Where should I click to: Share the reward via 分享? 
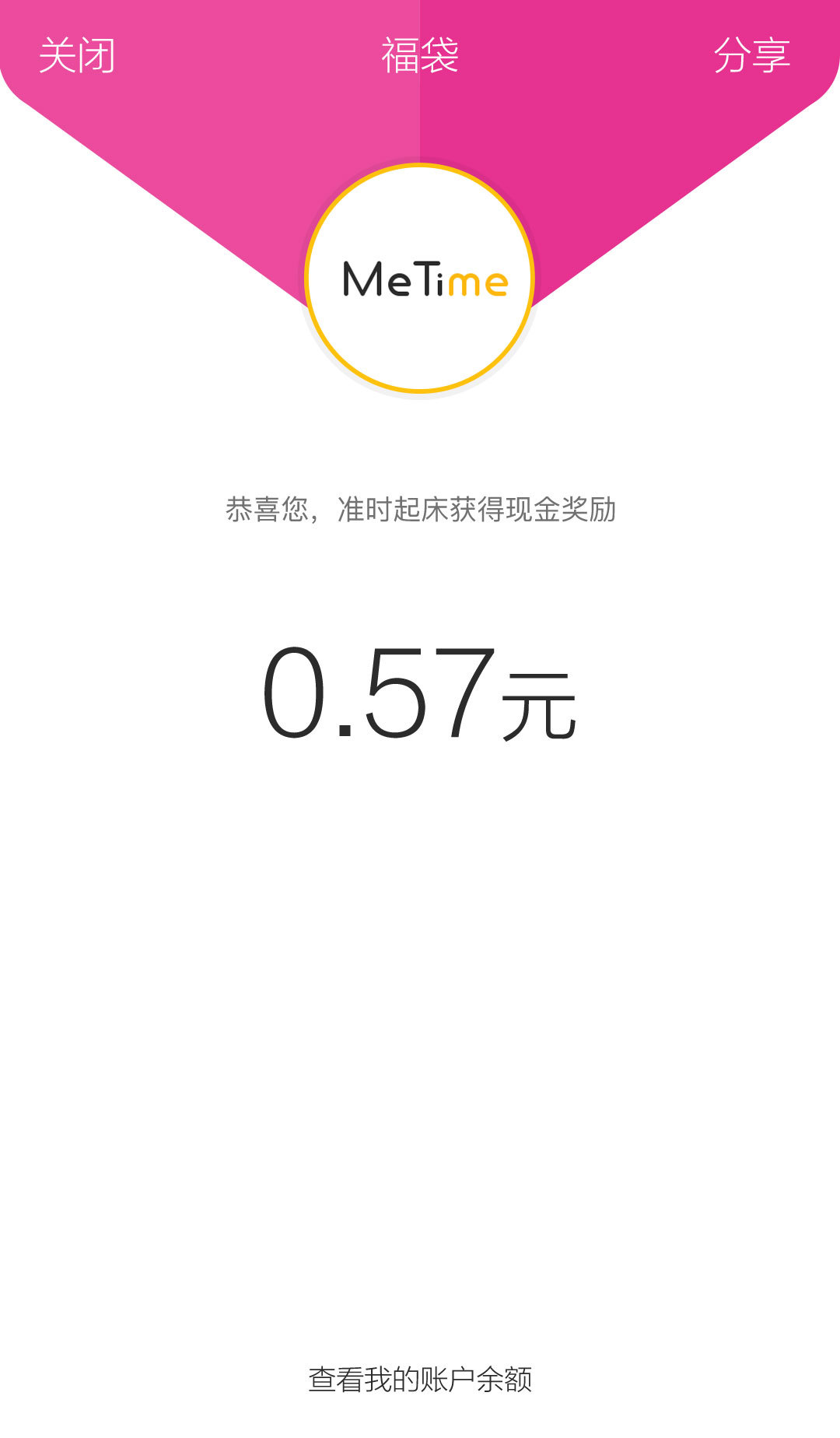pos(751,56)
